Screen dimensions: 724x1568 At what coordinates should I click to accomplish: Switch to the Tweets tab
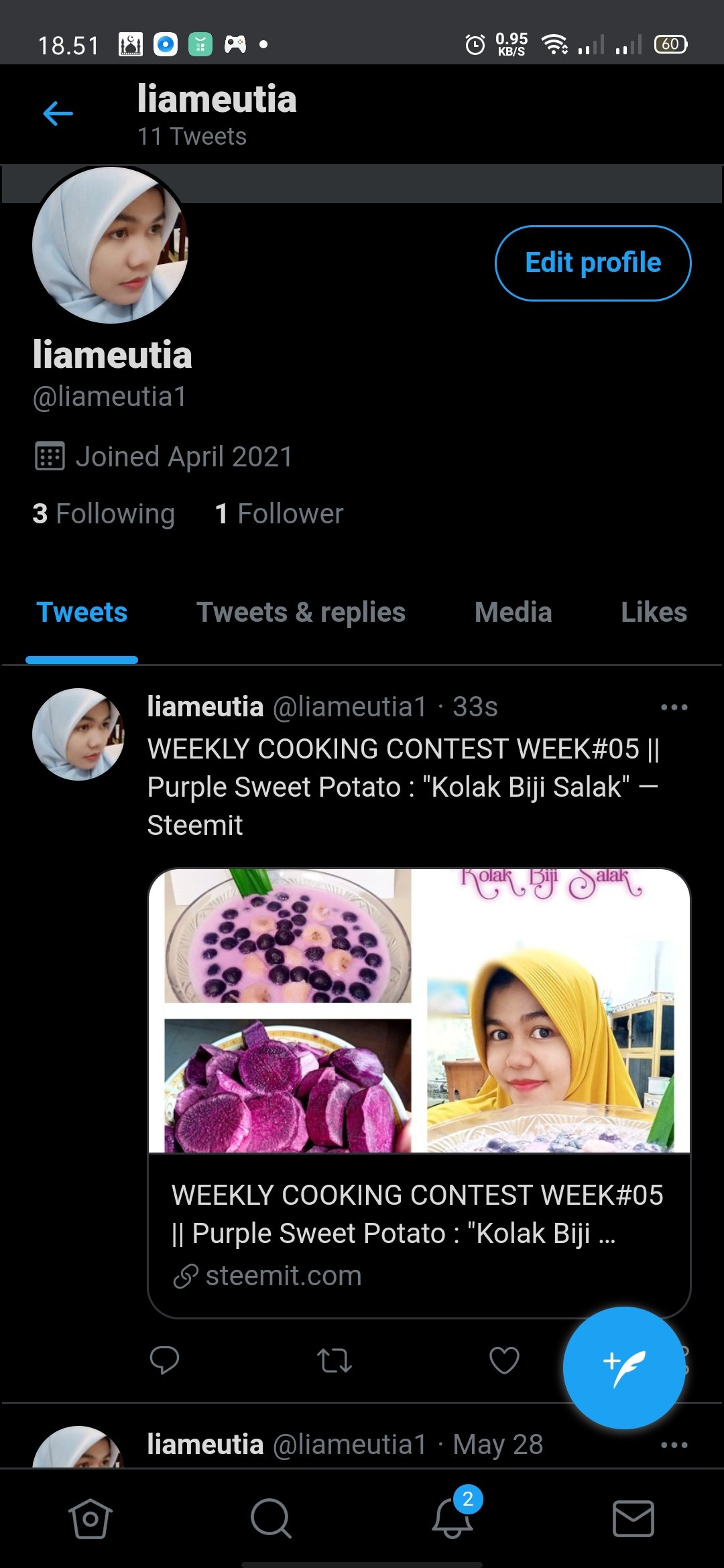point(82,612)
